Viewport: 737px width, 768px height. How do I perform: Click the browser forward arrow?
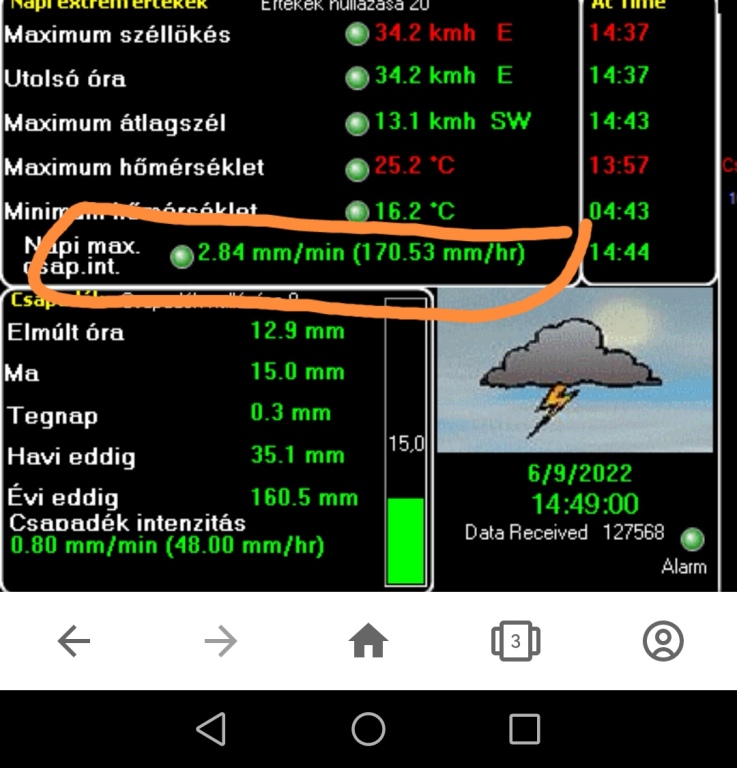tap(220, 640)
